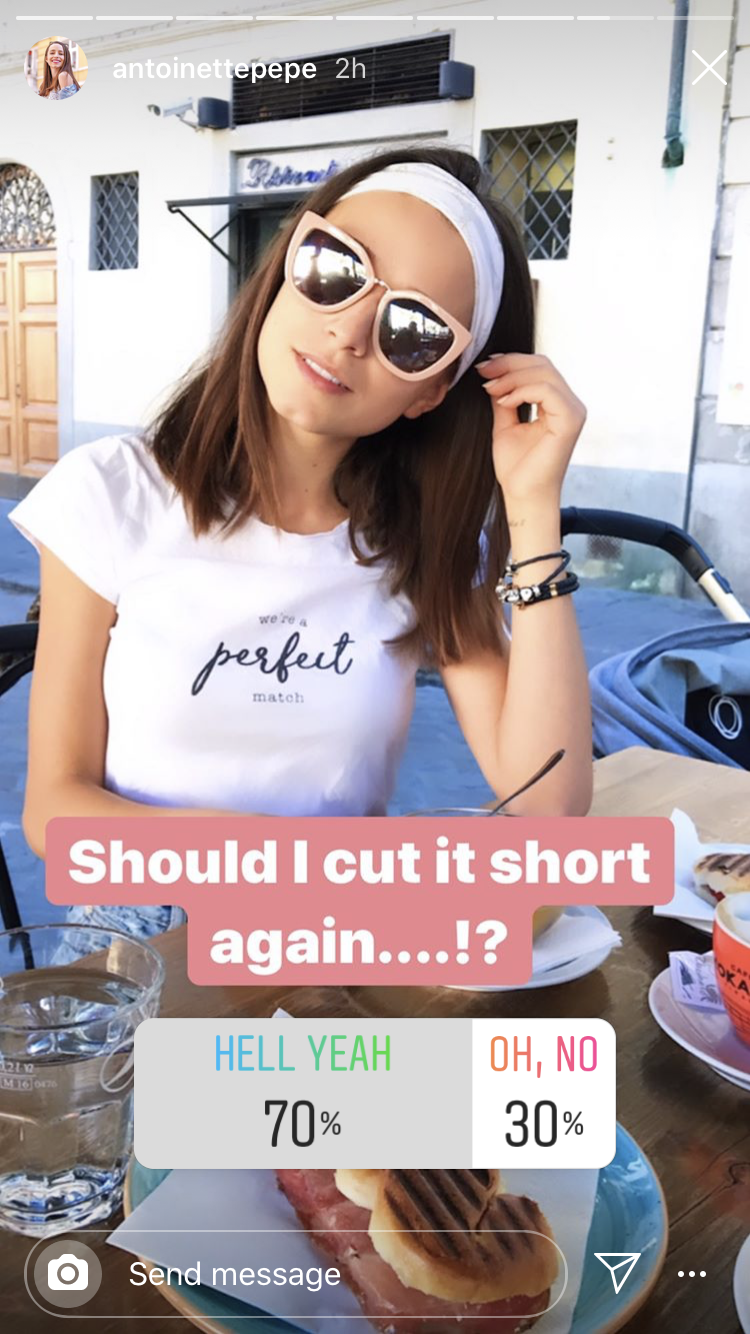Vote OH, NO in the poll

coord(543,1092)
